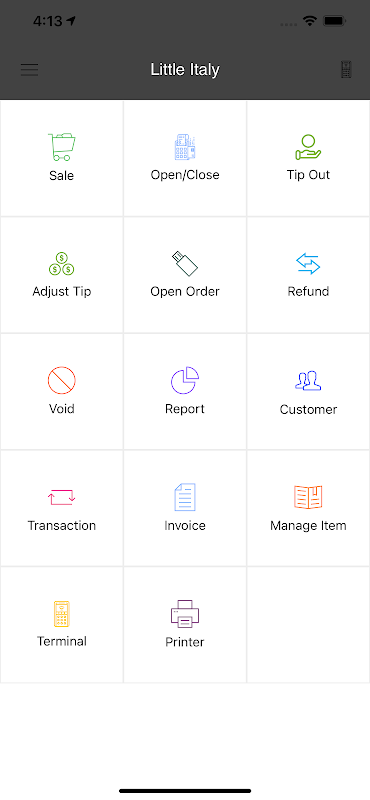Go to Manage Item

(x=308, y=508)
